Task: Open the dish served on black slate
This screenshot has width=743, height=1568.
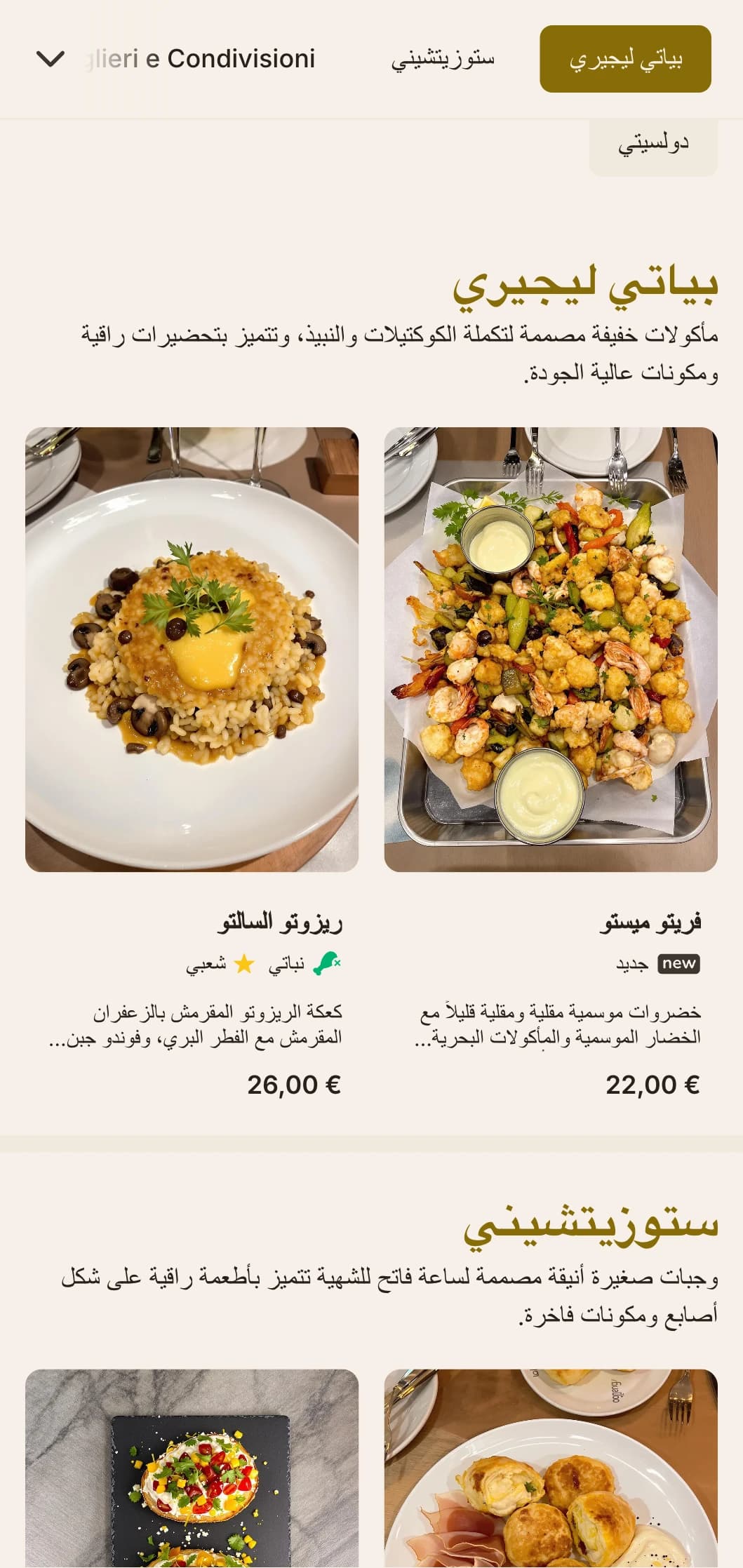Action: tap(192, 1470)
